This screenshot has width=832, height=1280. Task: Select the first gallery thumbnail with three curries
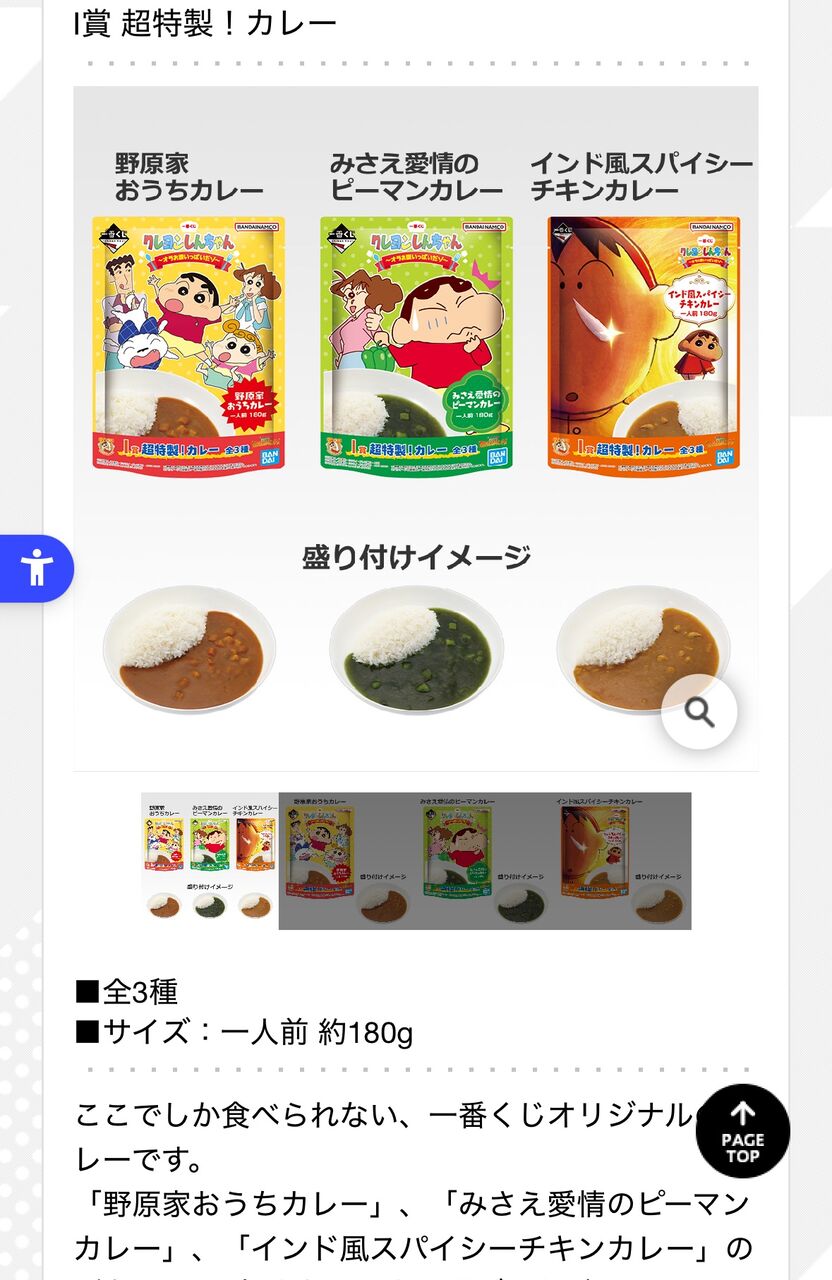[210, 861]
